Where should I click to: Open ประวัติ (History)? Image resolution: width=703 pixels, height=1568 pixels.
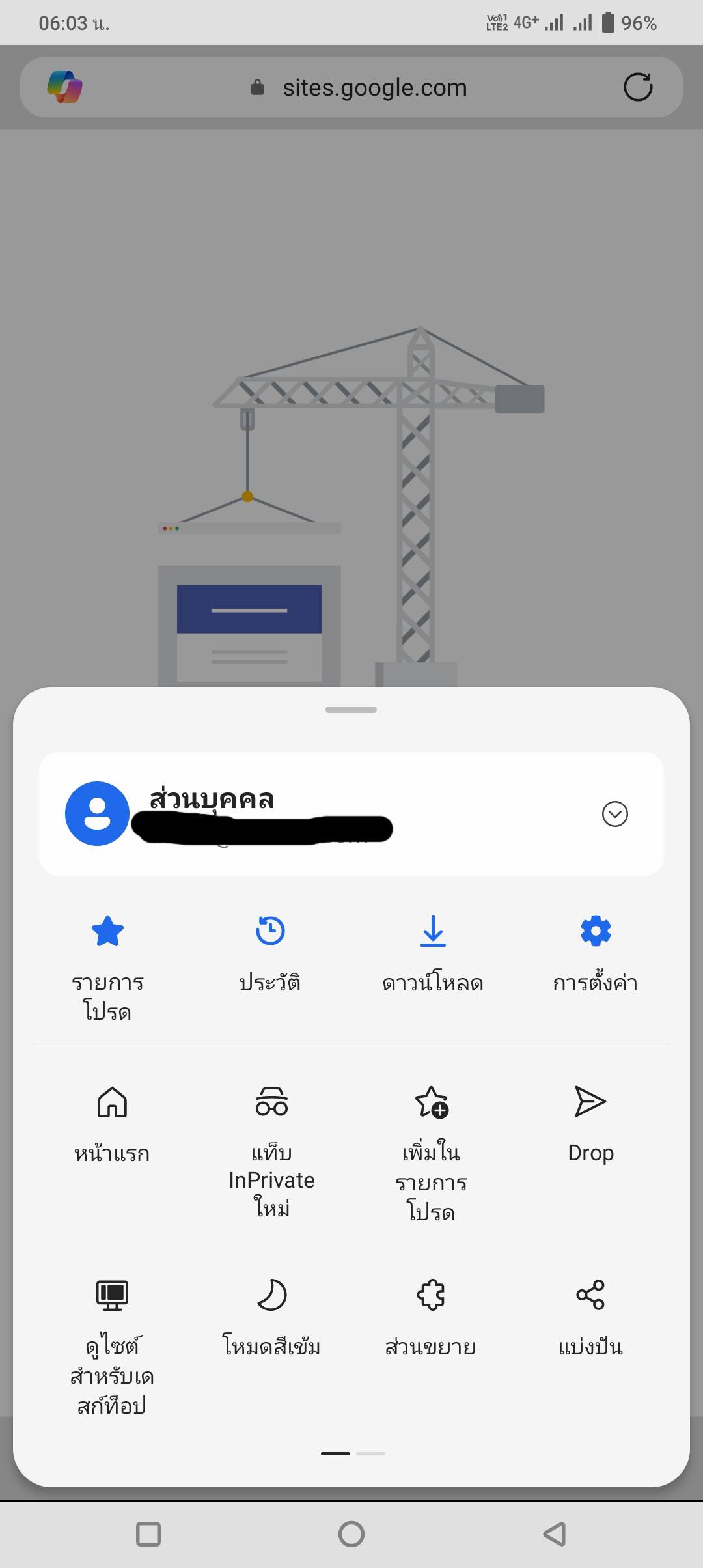click(x=270, y=952)
